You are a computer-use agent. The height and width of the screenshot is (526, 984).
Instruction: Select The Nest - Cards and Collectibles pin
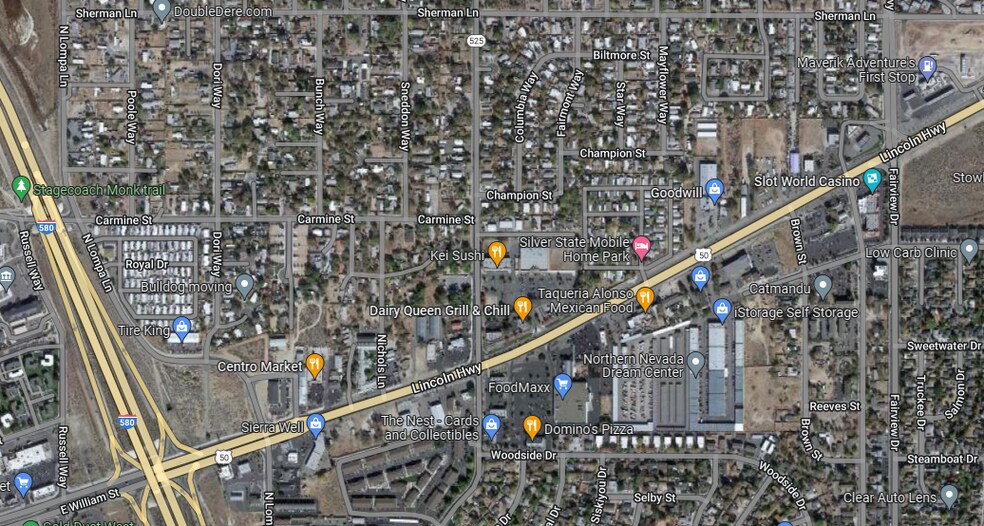[x=491, y=427]
